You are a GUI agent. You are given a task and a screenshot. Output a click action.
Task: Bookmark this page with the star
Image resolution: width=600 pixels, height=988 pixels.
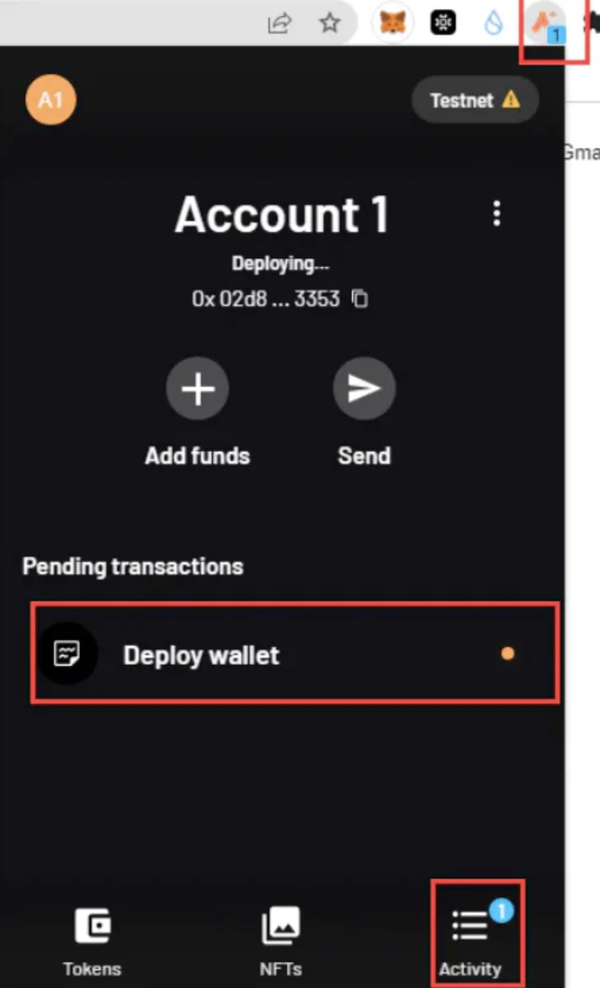click(329, 23)
